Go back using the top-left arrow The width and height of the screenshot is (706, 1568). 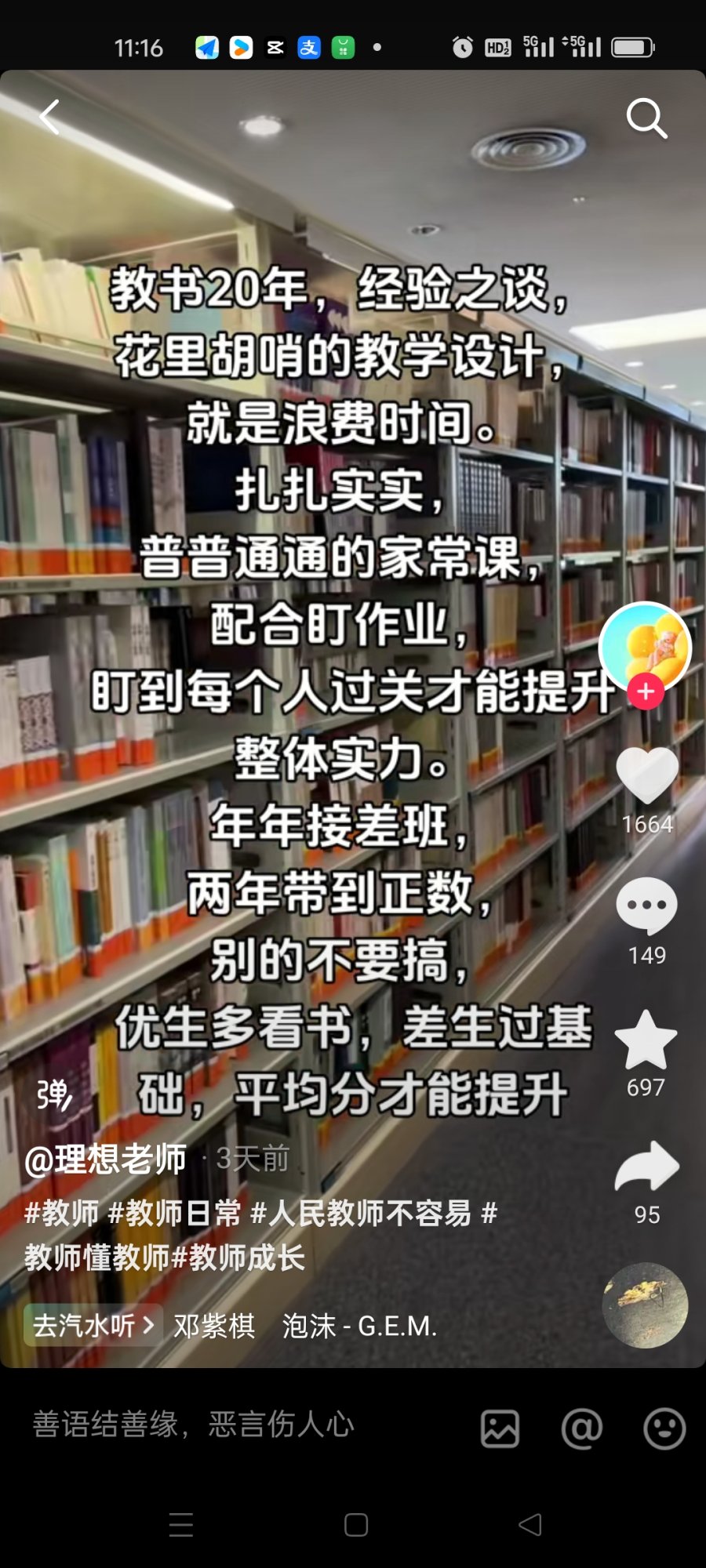[x=50, y=117]
